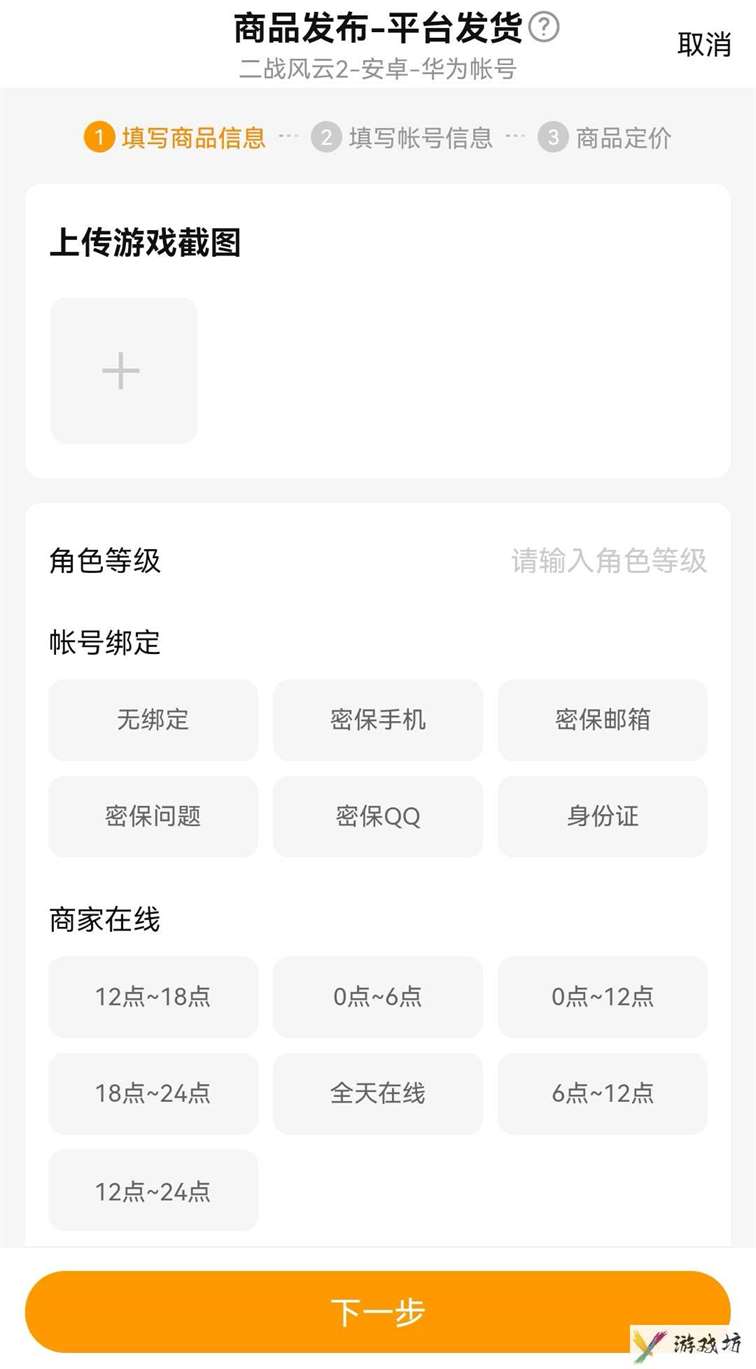
Task: Select 12点~18点 online time
Action: (153, 997)
